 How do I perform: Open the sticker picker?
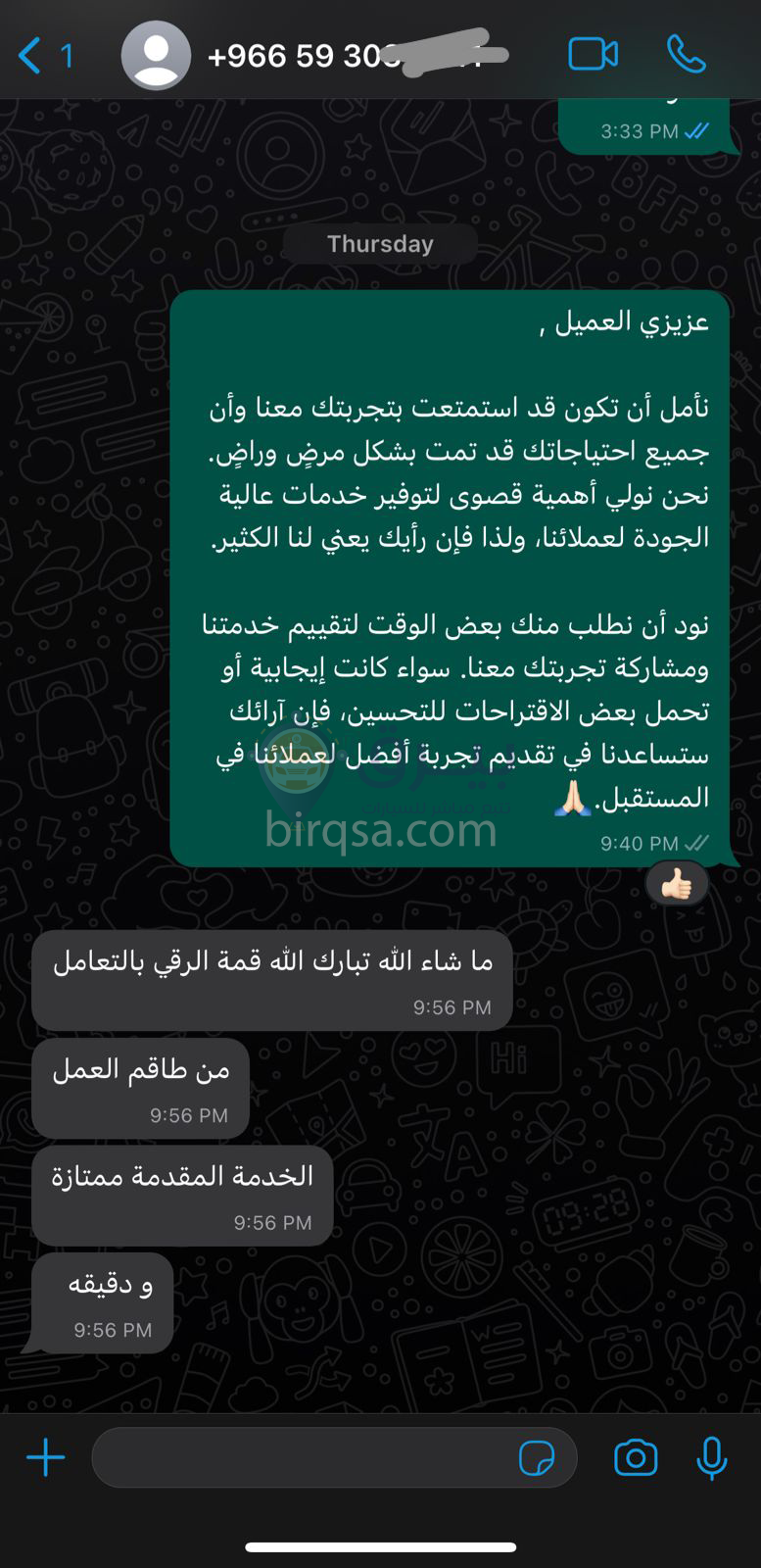pos(536,1457)
